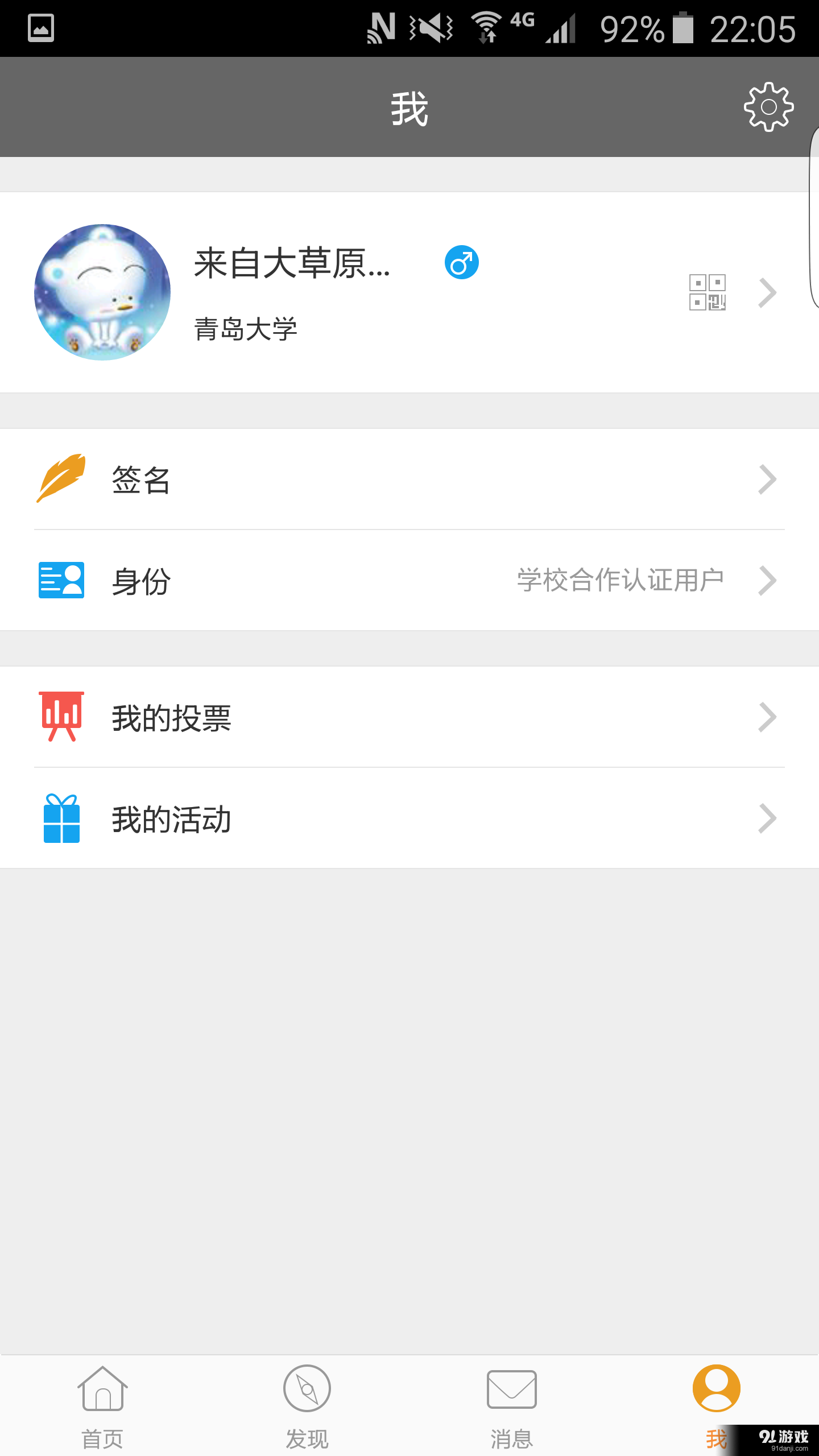The image size is (819, 1456).
Task: Open 学校合作认证用户 verification entry
Action: pyautogui.click(x=619, y=580)
